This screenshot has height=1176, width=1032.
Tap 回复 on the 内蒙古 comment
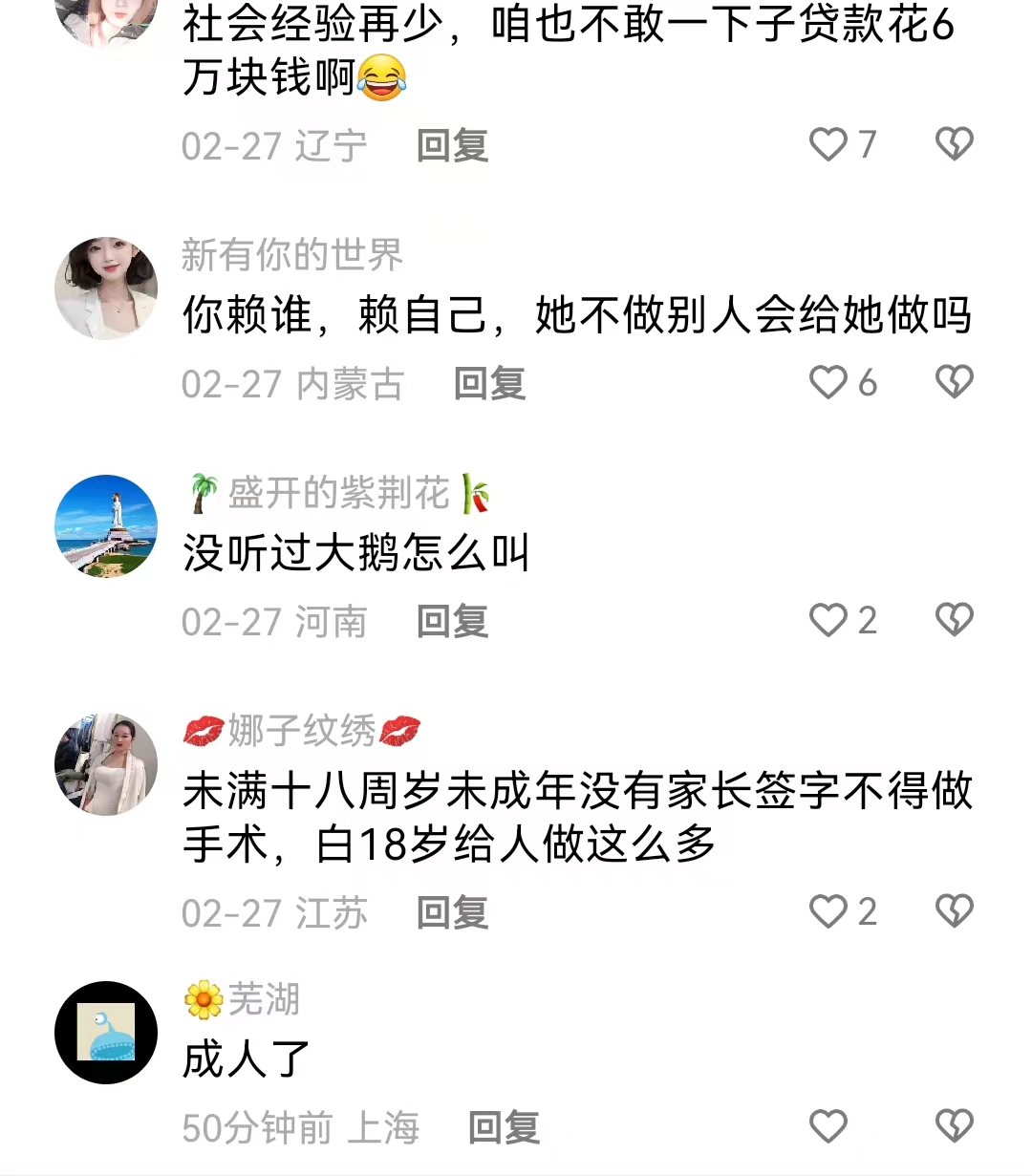point(489,383)
